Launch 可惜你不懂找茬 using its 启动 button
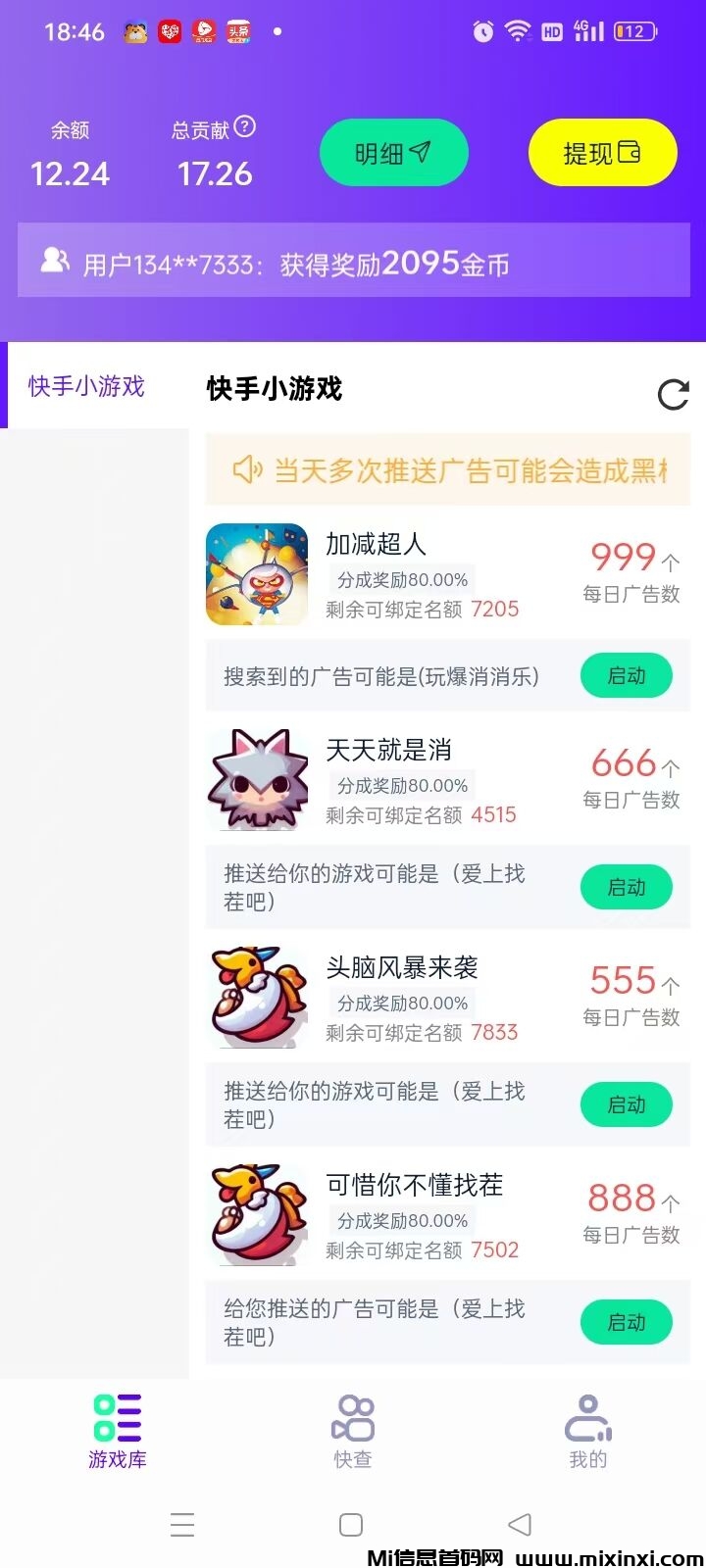The image size is (706, 1568). (x=626, y=1322)
